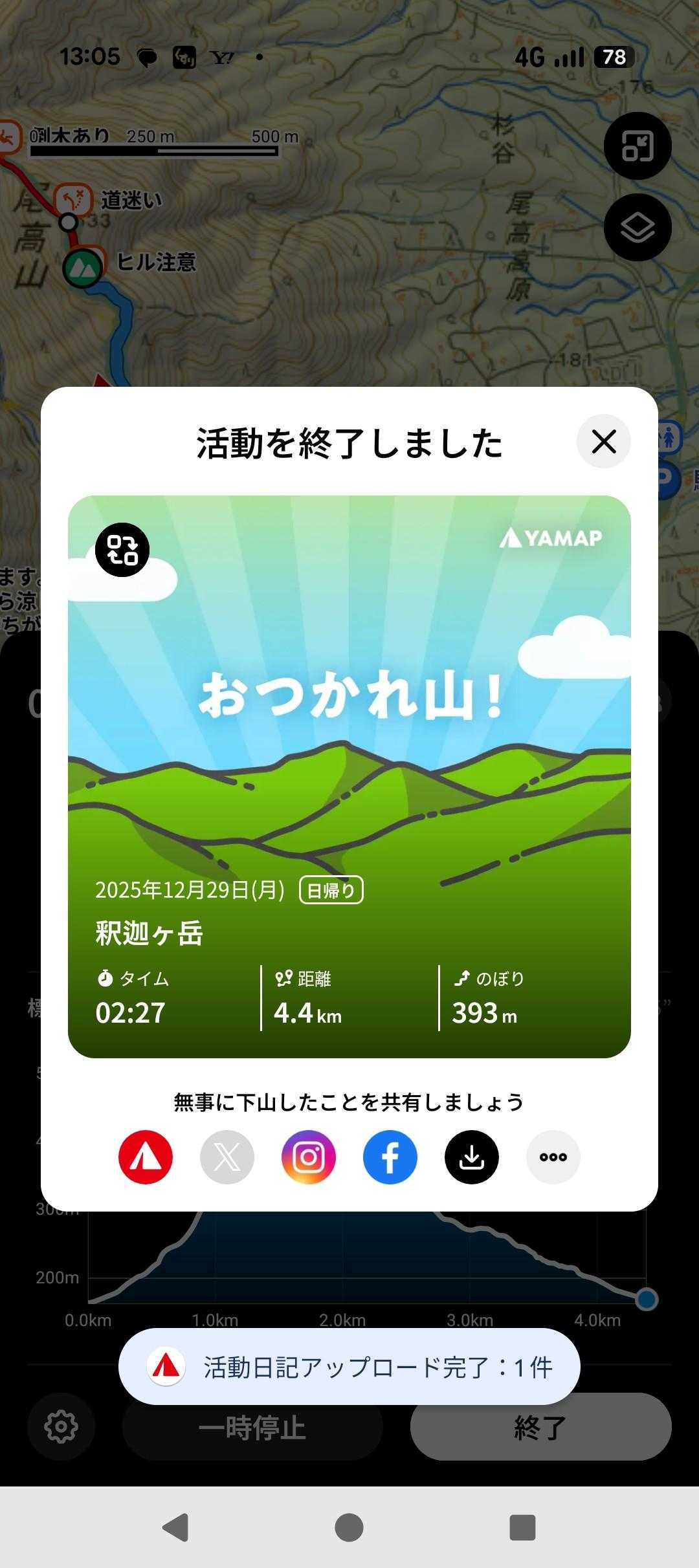
Task: Share the activity to Instagram
Action: point(309,1157)
